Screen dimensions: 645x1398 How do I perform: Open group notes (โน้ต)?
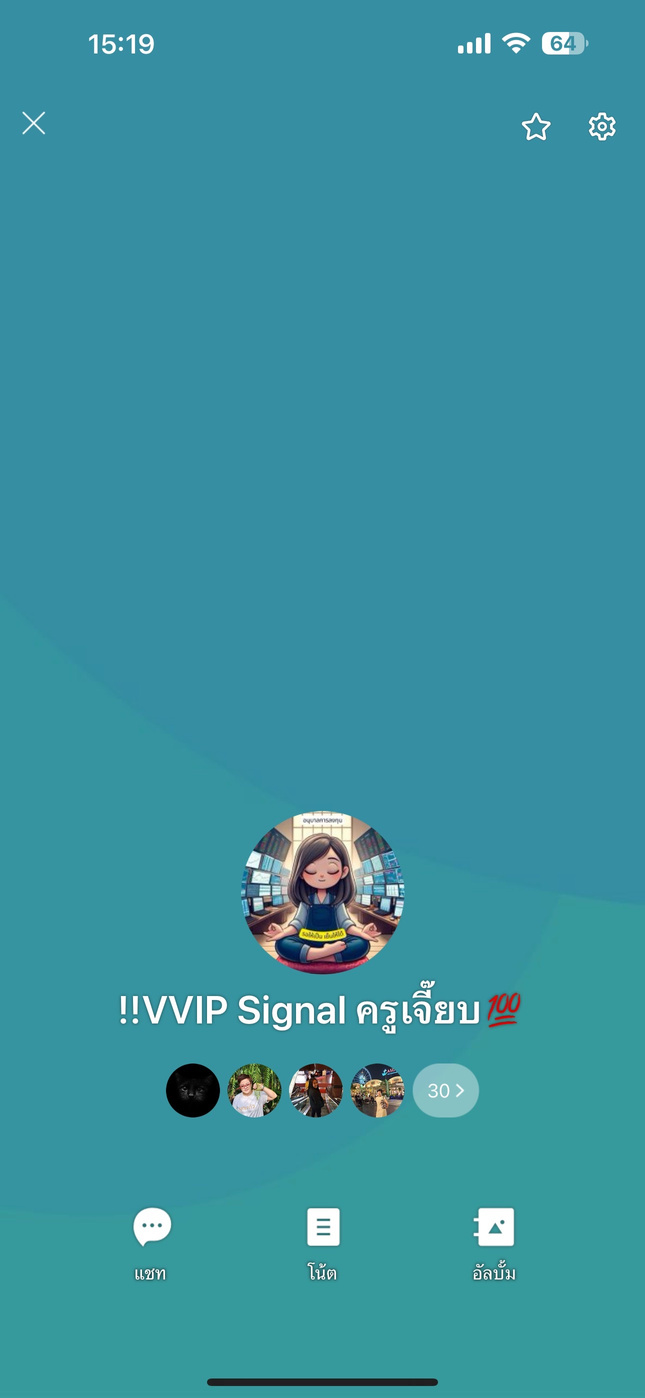[x=323, y=1243]
